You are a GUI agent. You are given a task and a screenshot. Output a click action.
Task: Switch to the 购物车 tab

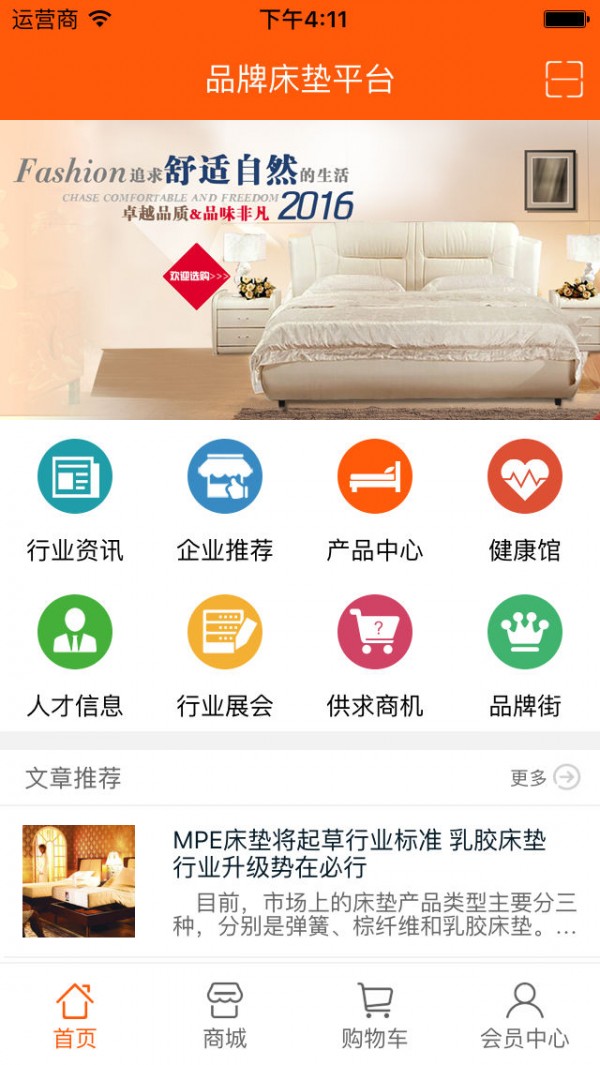click(x=375, y=1014)
